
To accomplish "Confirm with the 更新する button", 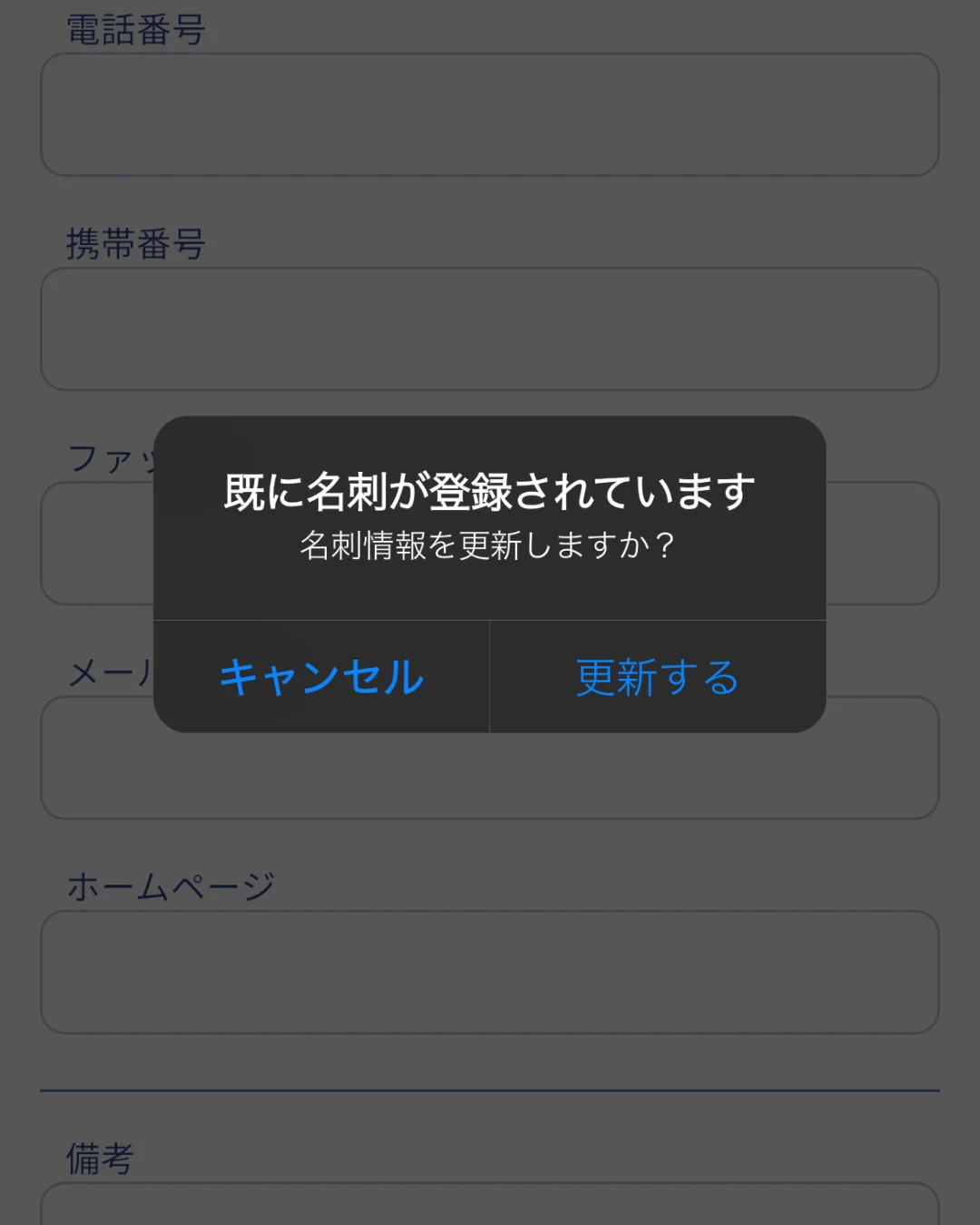I will [x=658, y=677].
